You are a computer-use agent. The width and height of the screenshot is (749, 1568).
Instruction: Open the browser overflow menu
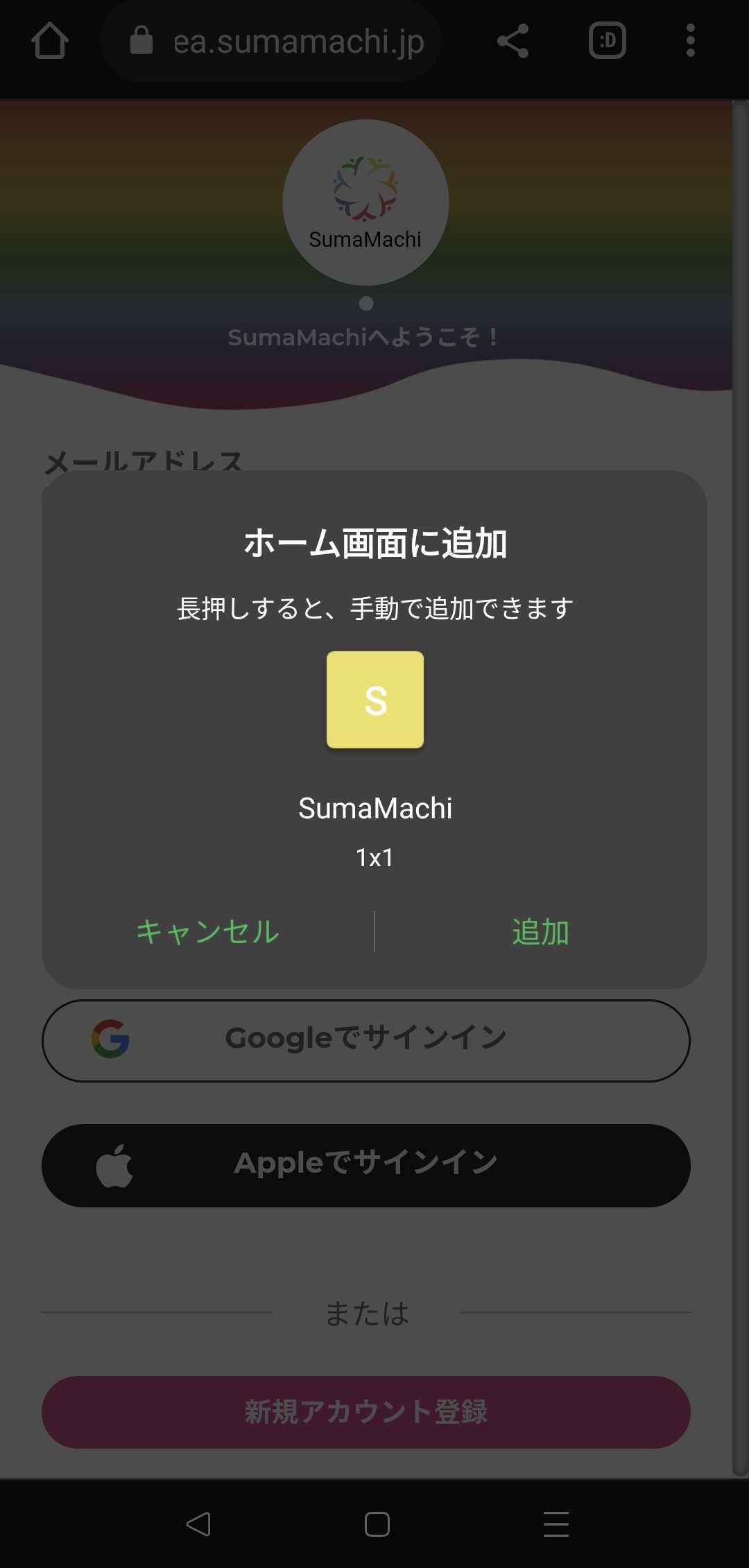tap(690, 41)
